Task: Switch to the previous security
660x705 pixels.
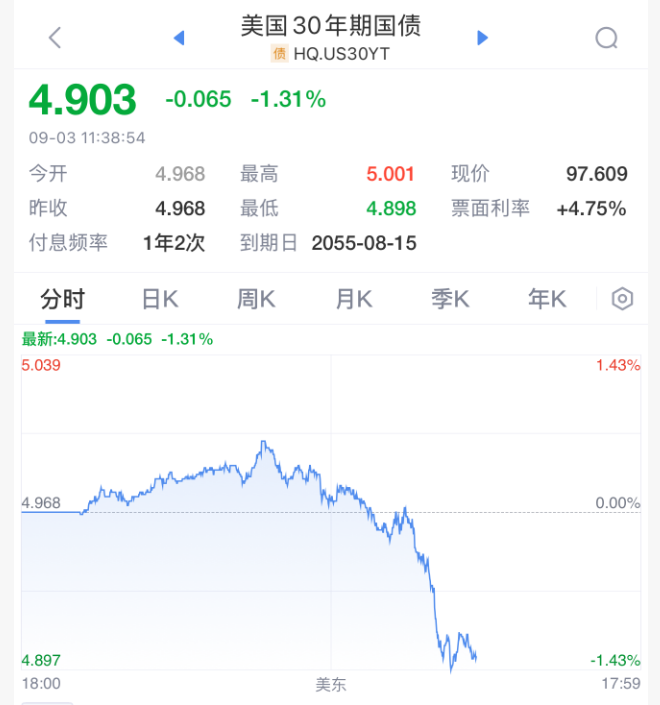Action: point(179,38)
